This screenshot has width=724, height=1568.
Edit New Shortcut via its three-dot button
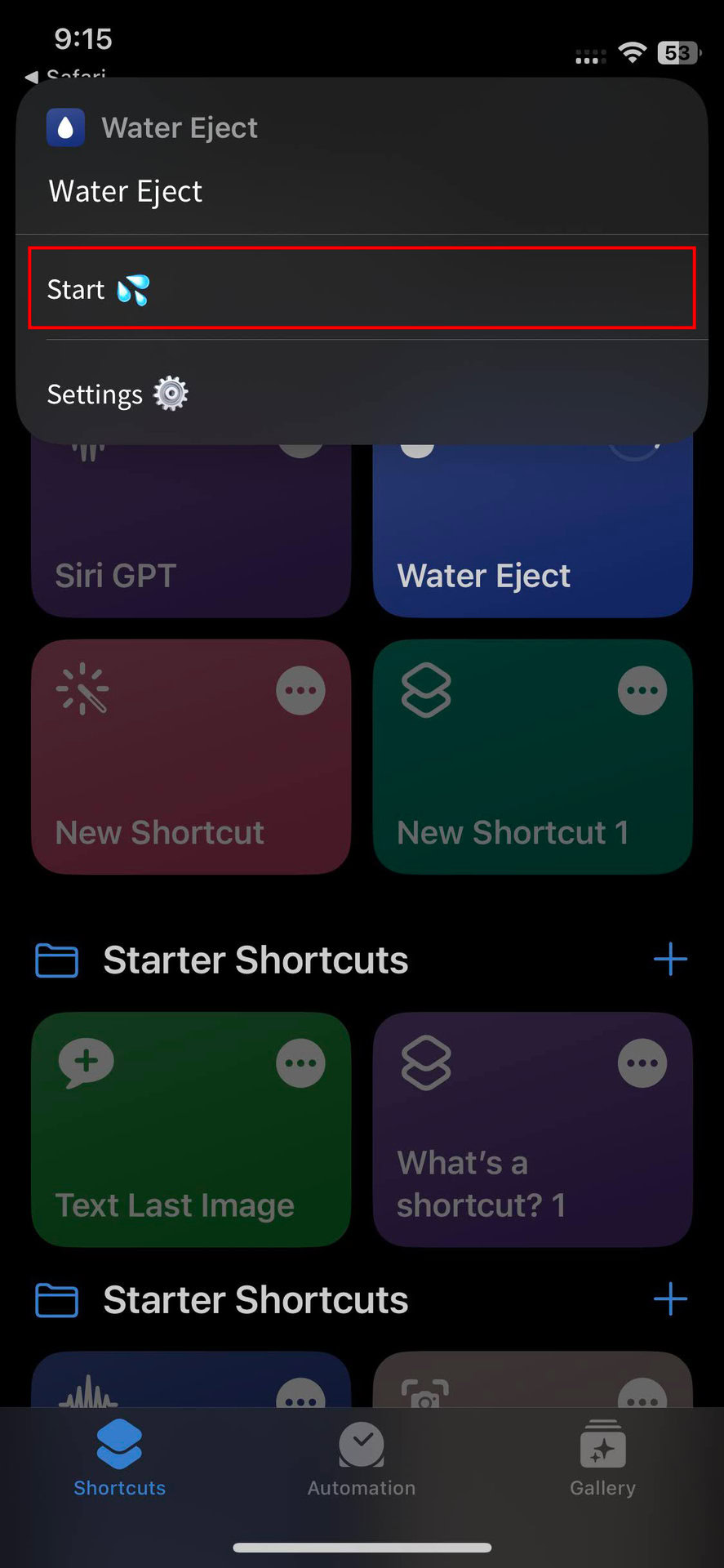(x=300, y=691)
